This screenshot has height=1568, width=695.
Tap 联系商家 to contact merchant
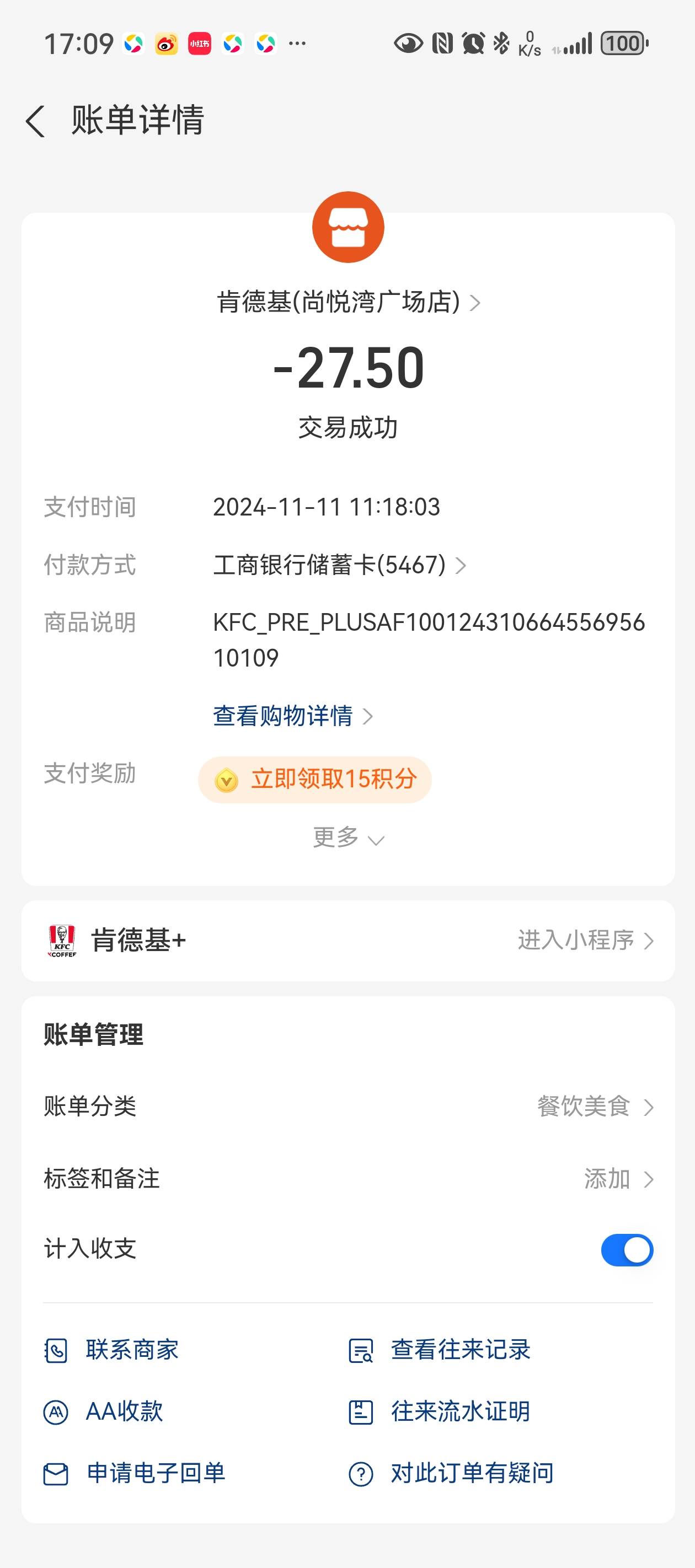(111, 1350)
